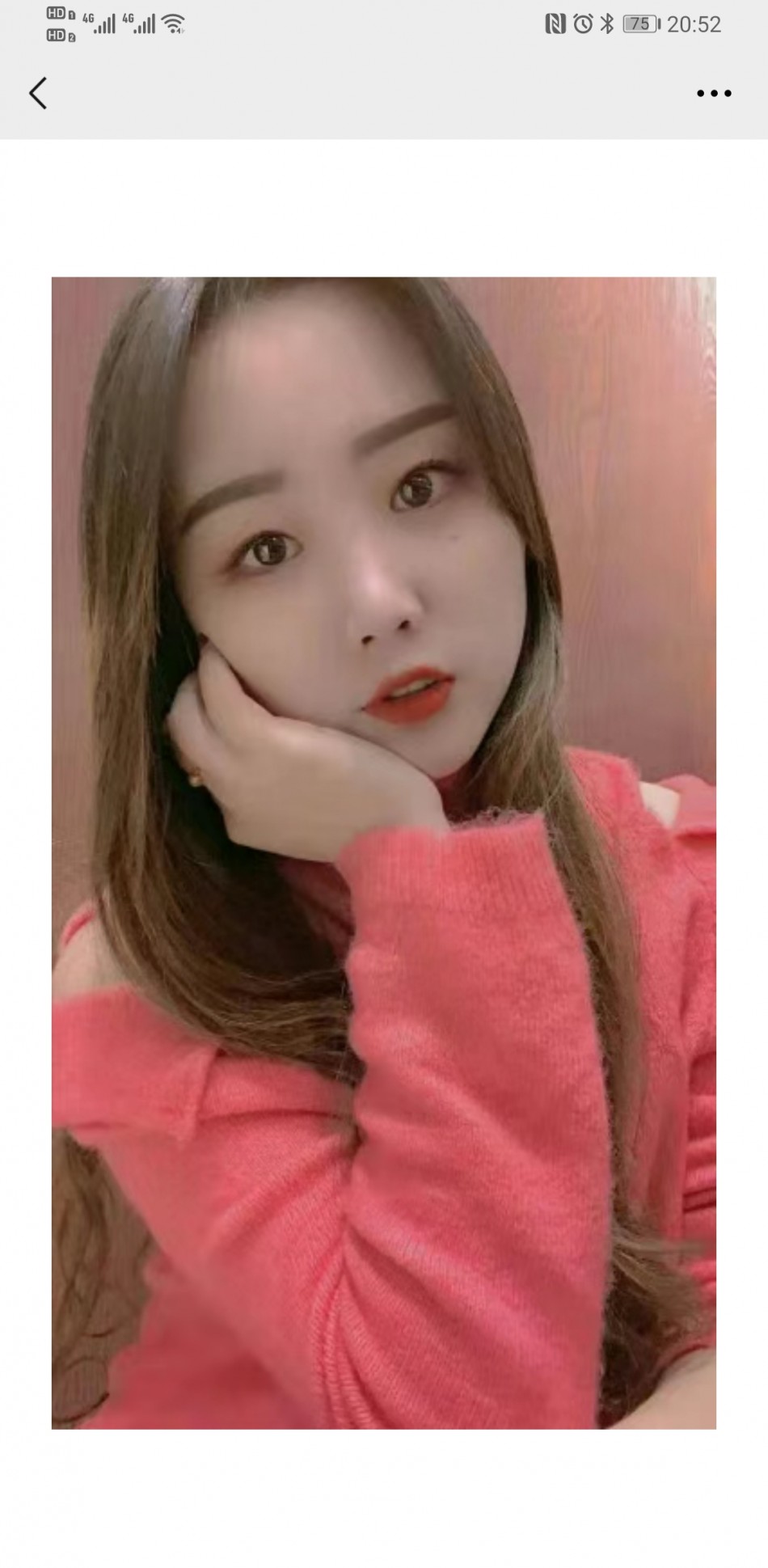Go back using the top-left arrow
The width and height of the screenshot is (768, 1568).
click(x=38, y=94)
